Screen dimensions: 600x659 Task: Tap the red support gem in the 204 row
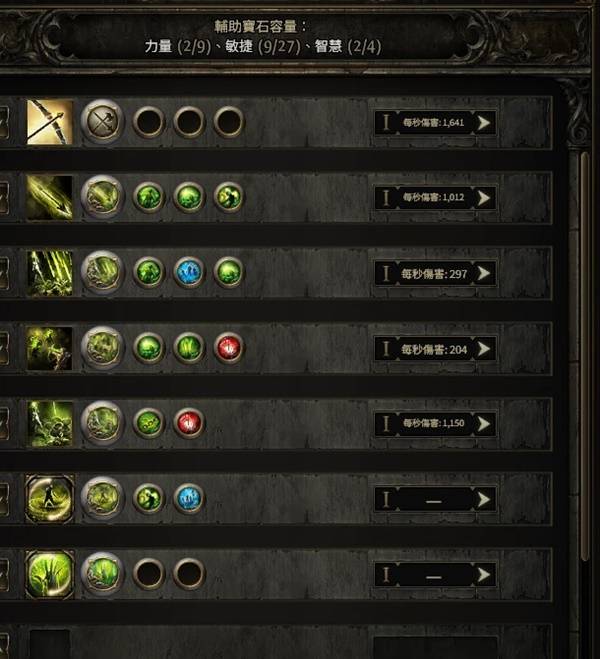229,348
